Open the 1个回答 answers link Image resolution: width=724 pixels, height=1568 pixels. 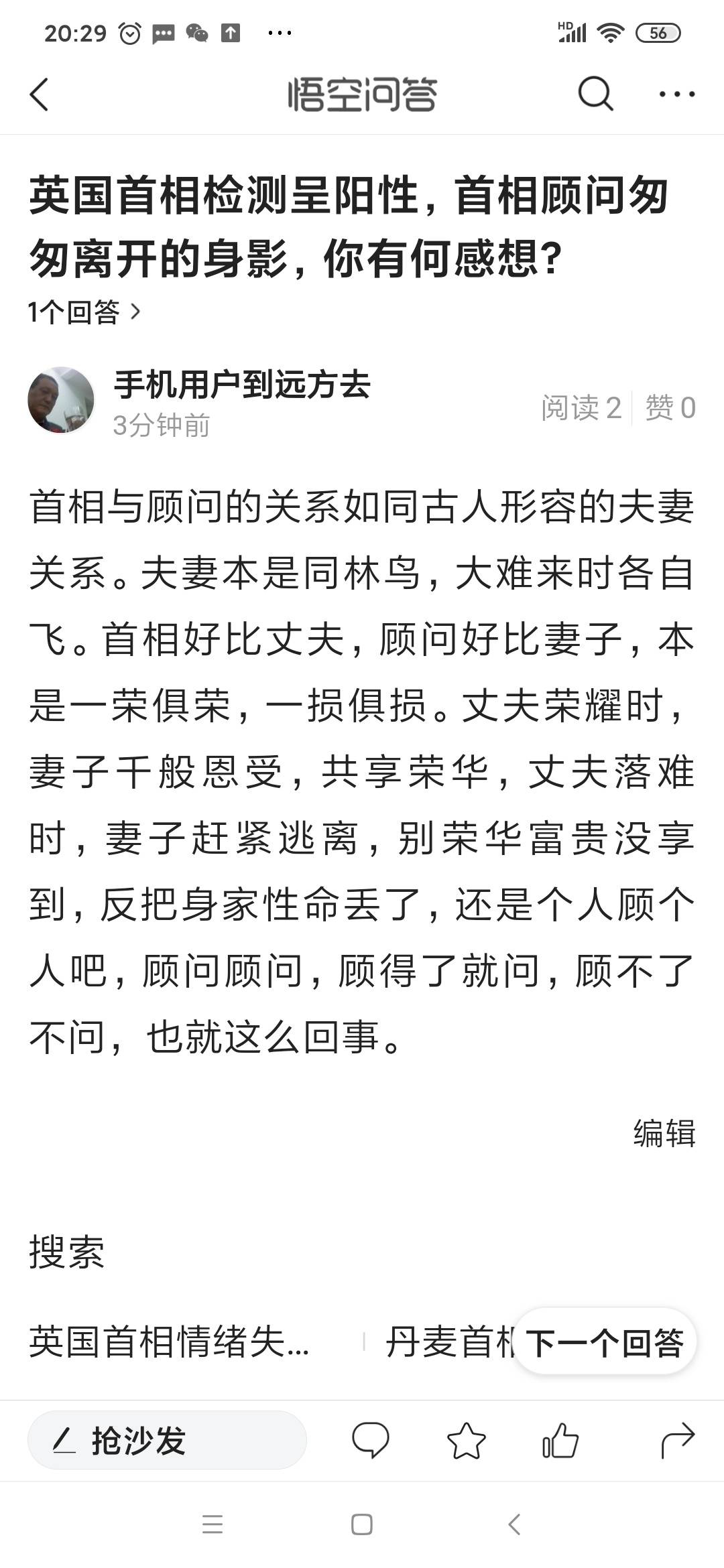(84, 312)
